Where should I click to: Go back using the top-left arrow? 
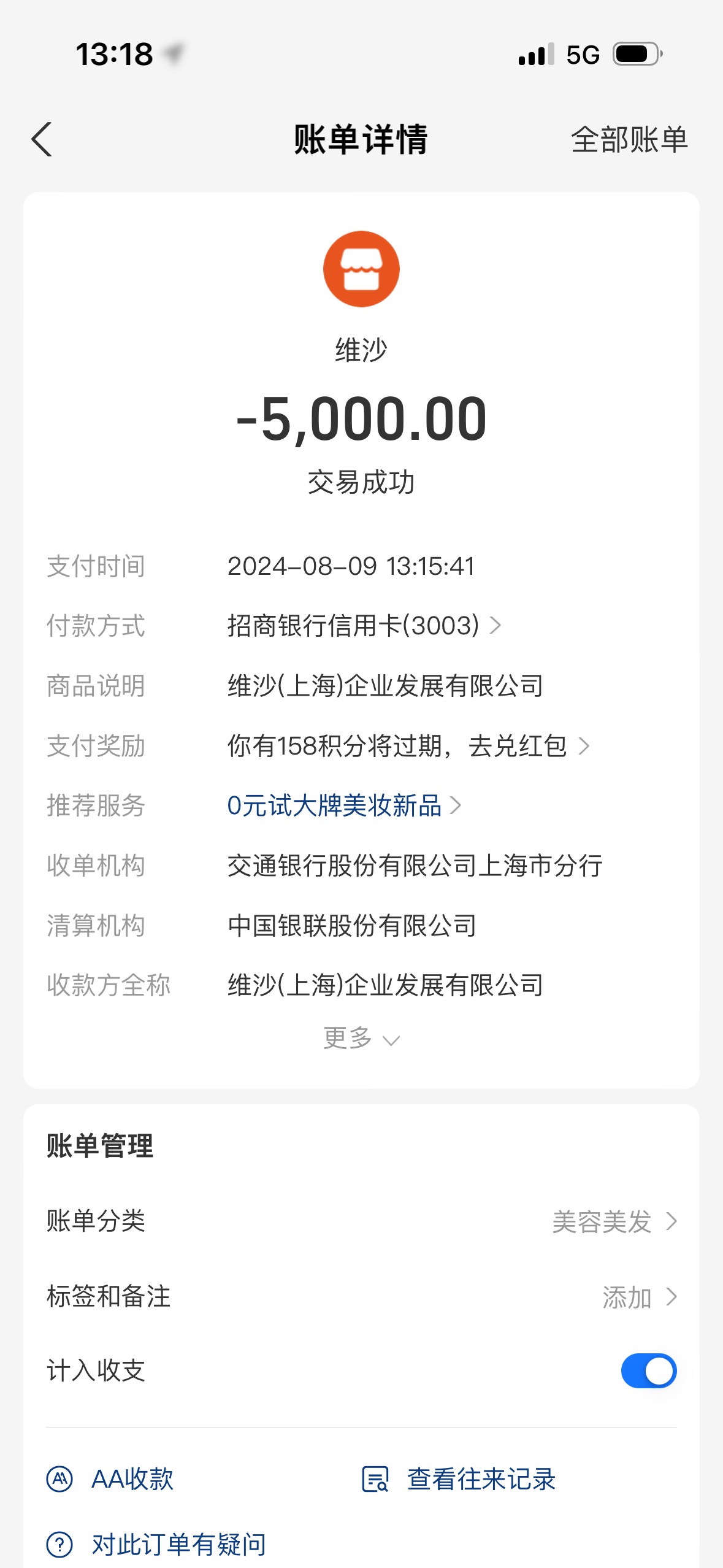click(x=42, y=139)
